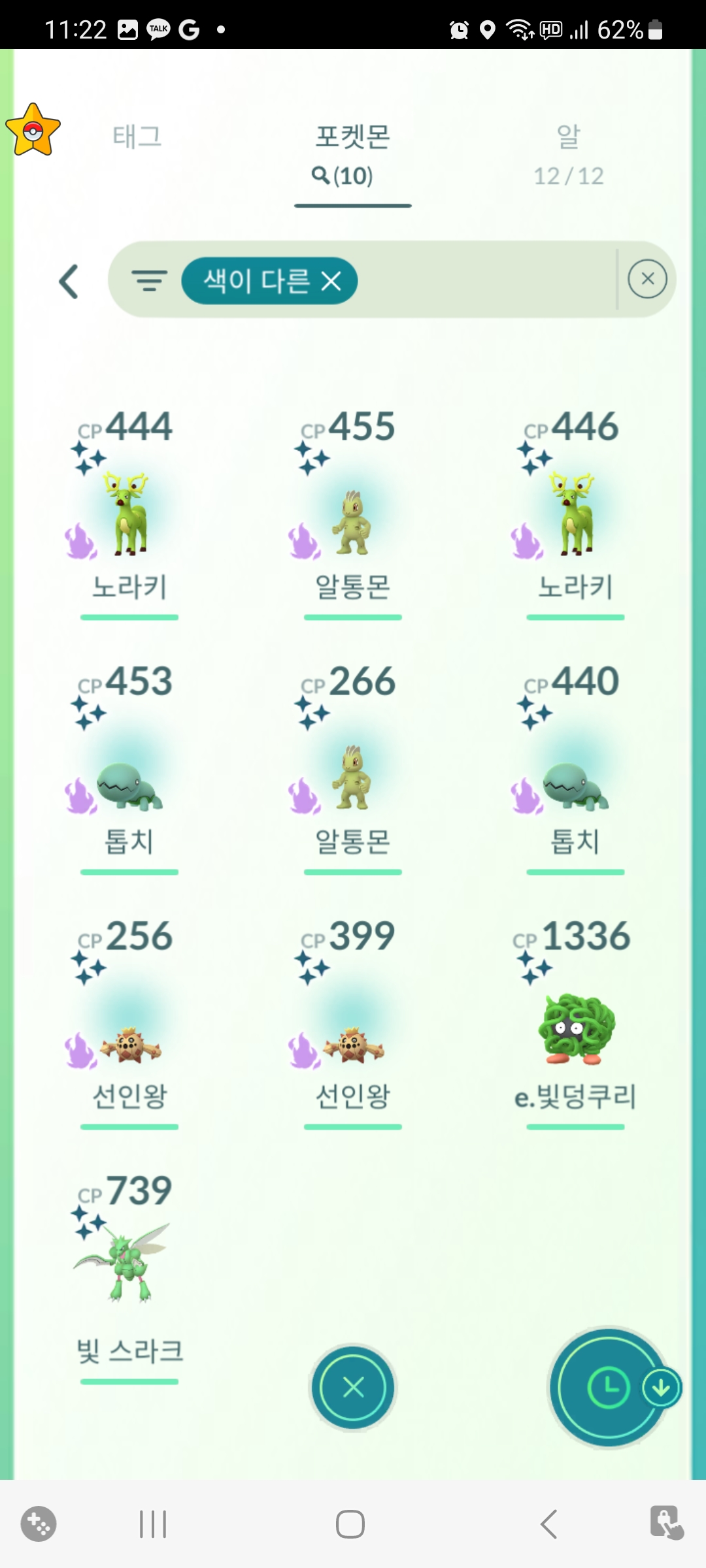This screenshot has height=1568, width=706.
Task: Close the Pokémon list with the X button
Action: [x=353, y=1387]
